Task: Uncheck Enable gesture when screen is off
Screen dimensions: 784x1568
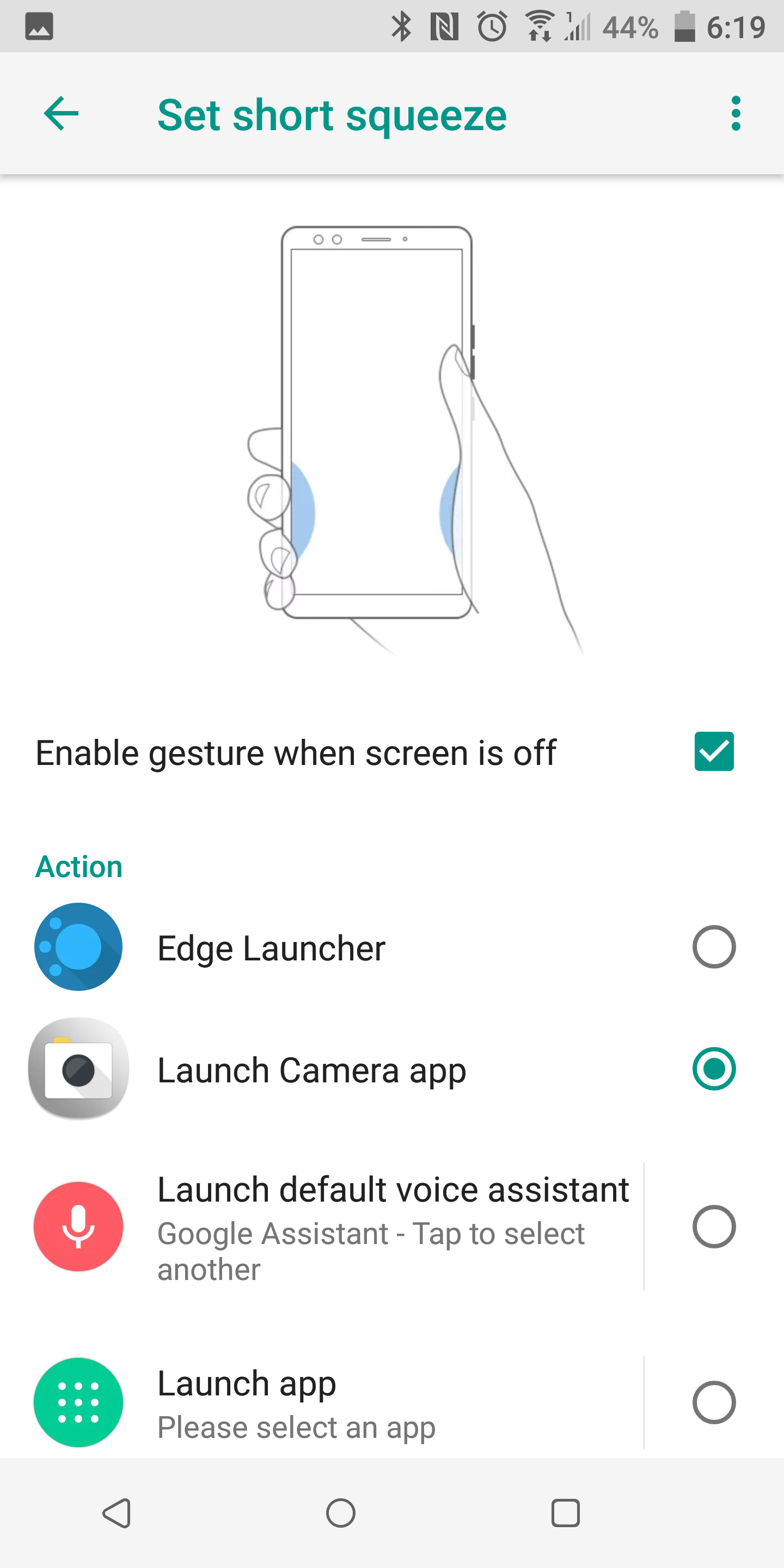Action: [714, 752]
